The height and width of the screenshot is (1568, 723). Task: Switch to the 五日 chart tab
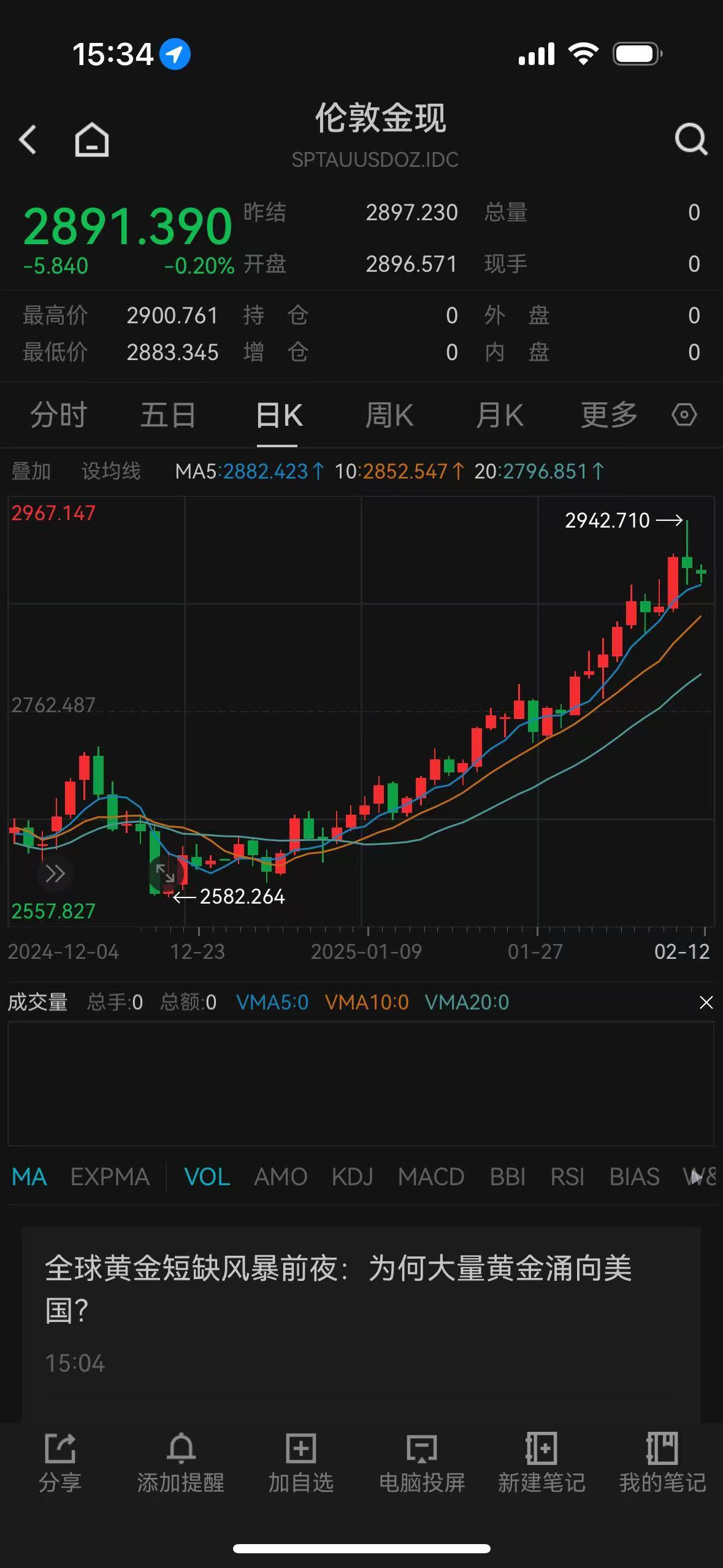coord(168,415)
